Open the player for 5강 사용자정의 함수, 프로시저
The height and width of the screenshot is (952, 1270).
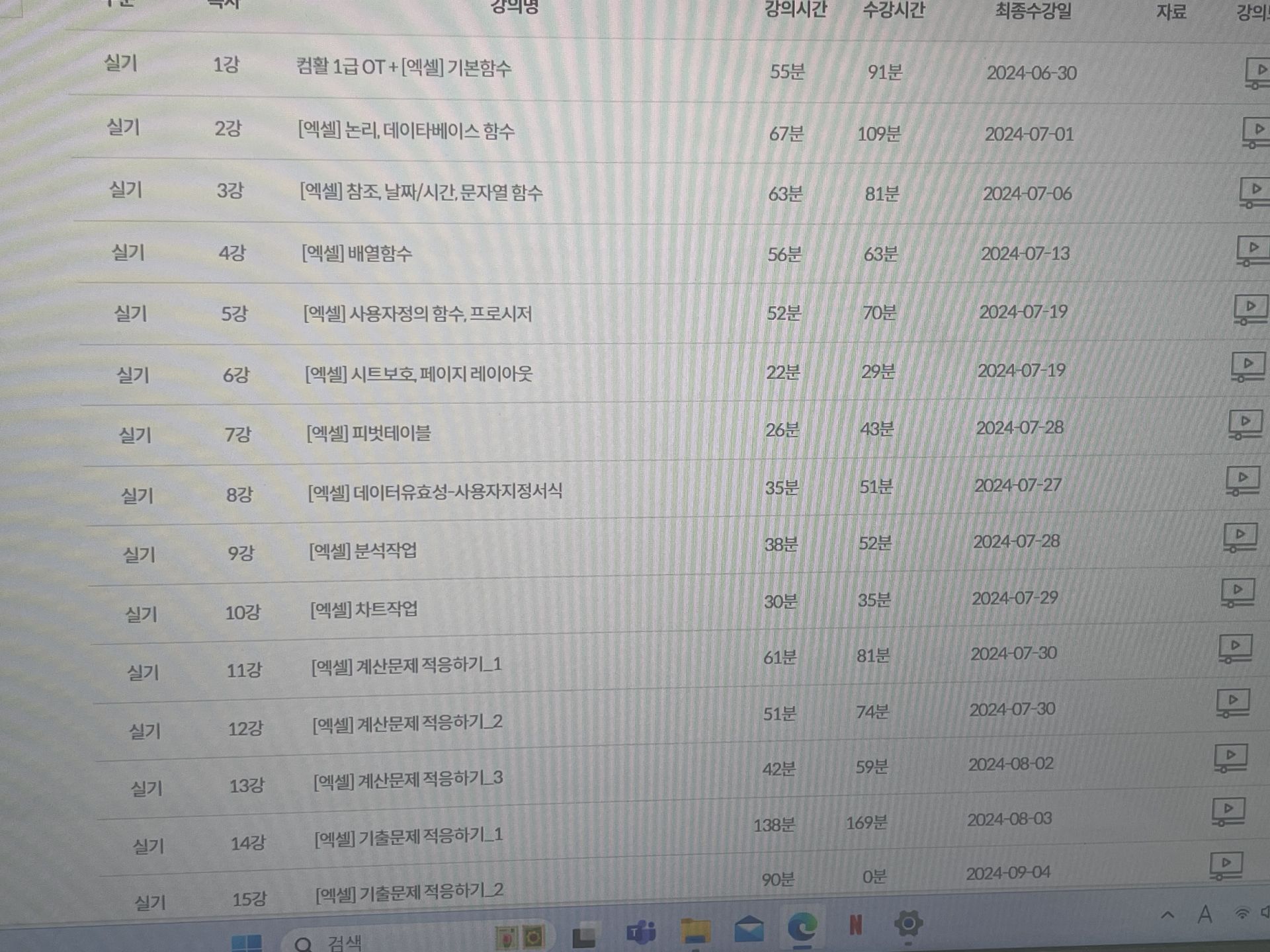pyautogui.click(x=1248, y=309)
